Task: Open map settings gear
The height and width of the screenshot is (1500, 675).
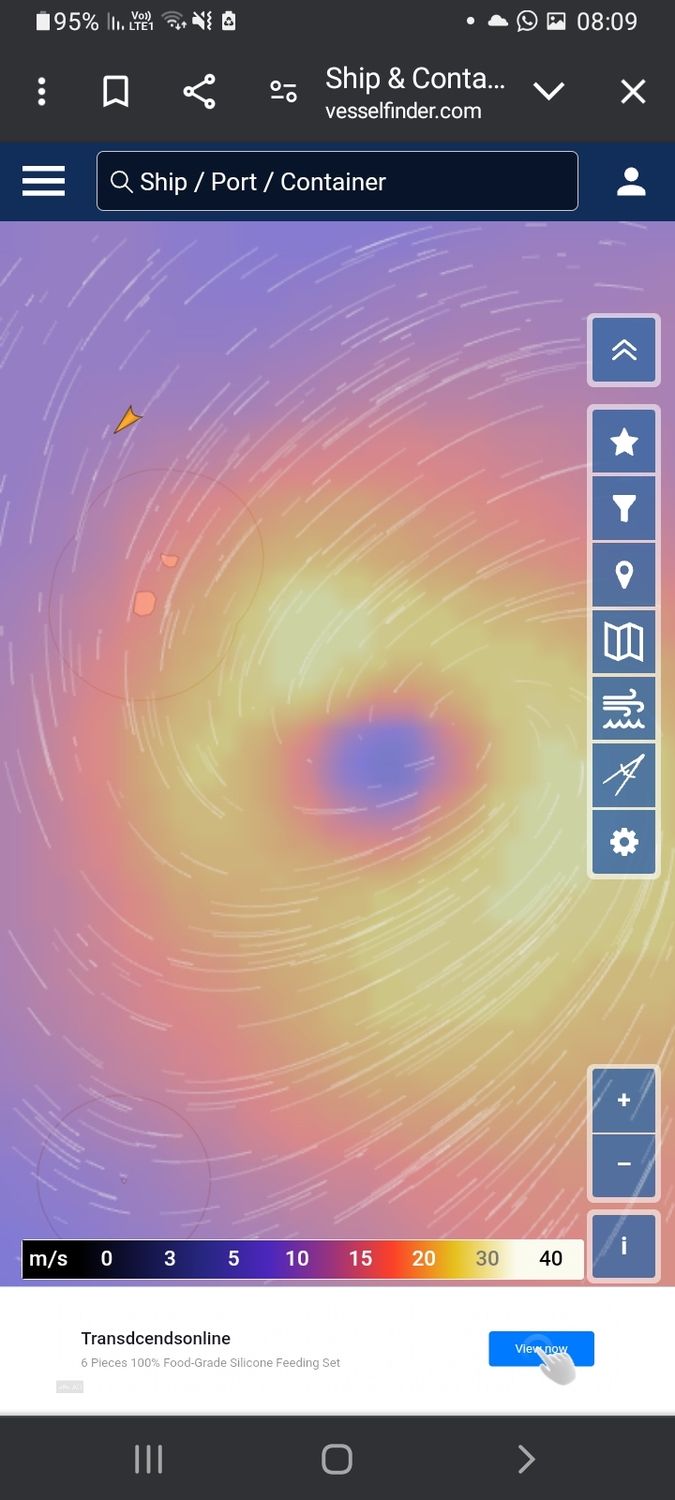Action: [x=624, y=842]
